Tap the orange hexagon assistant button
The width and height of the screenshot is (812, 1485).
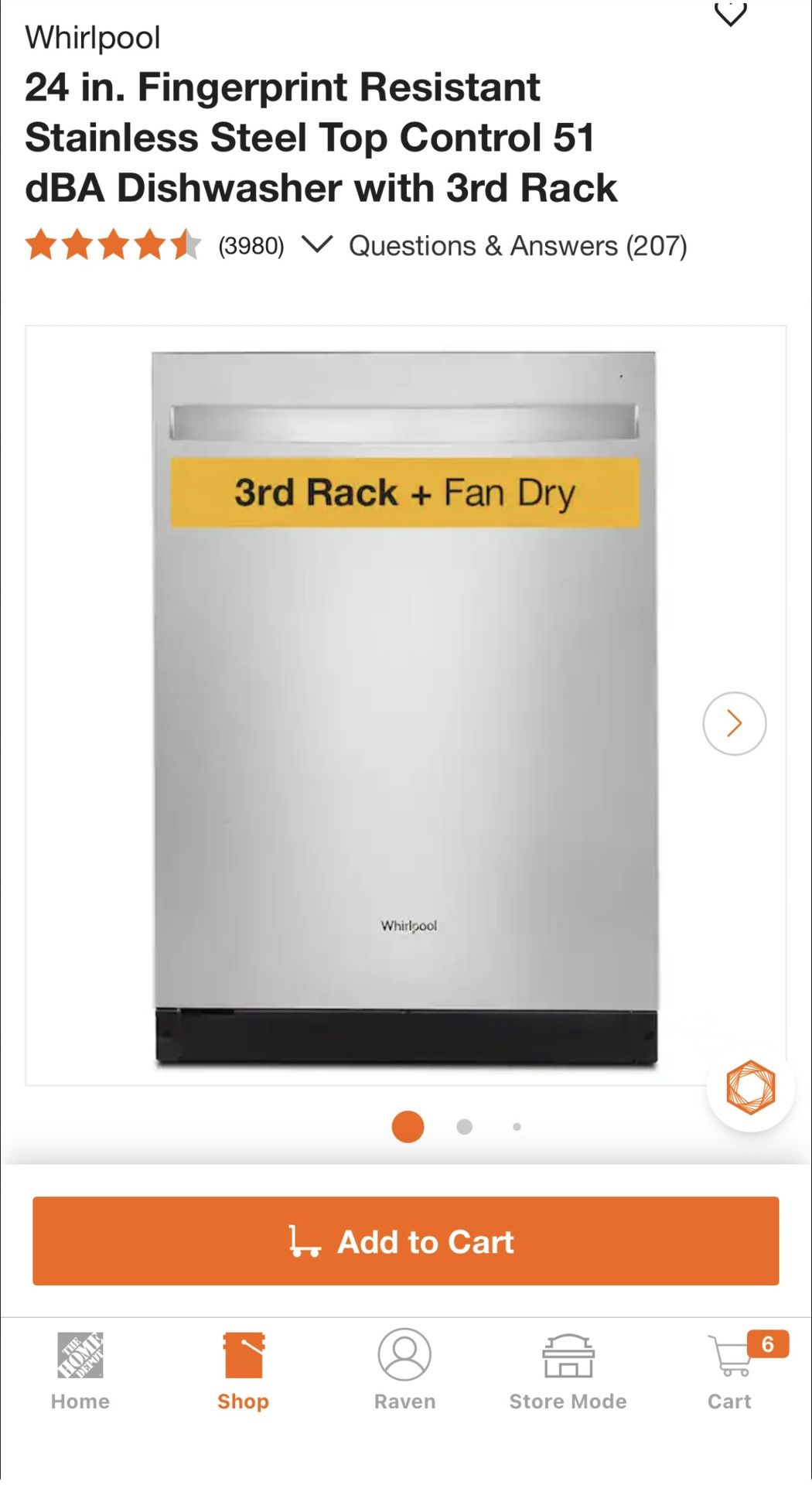750,1087
